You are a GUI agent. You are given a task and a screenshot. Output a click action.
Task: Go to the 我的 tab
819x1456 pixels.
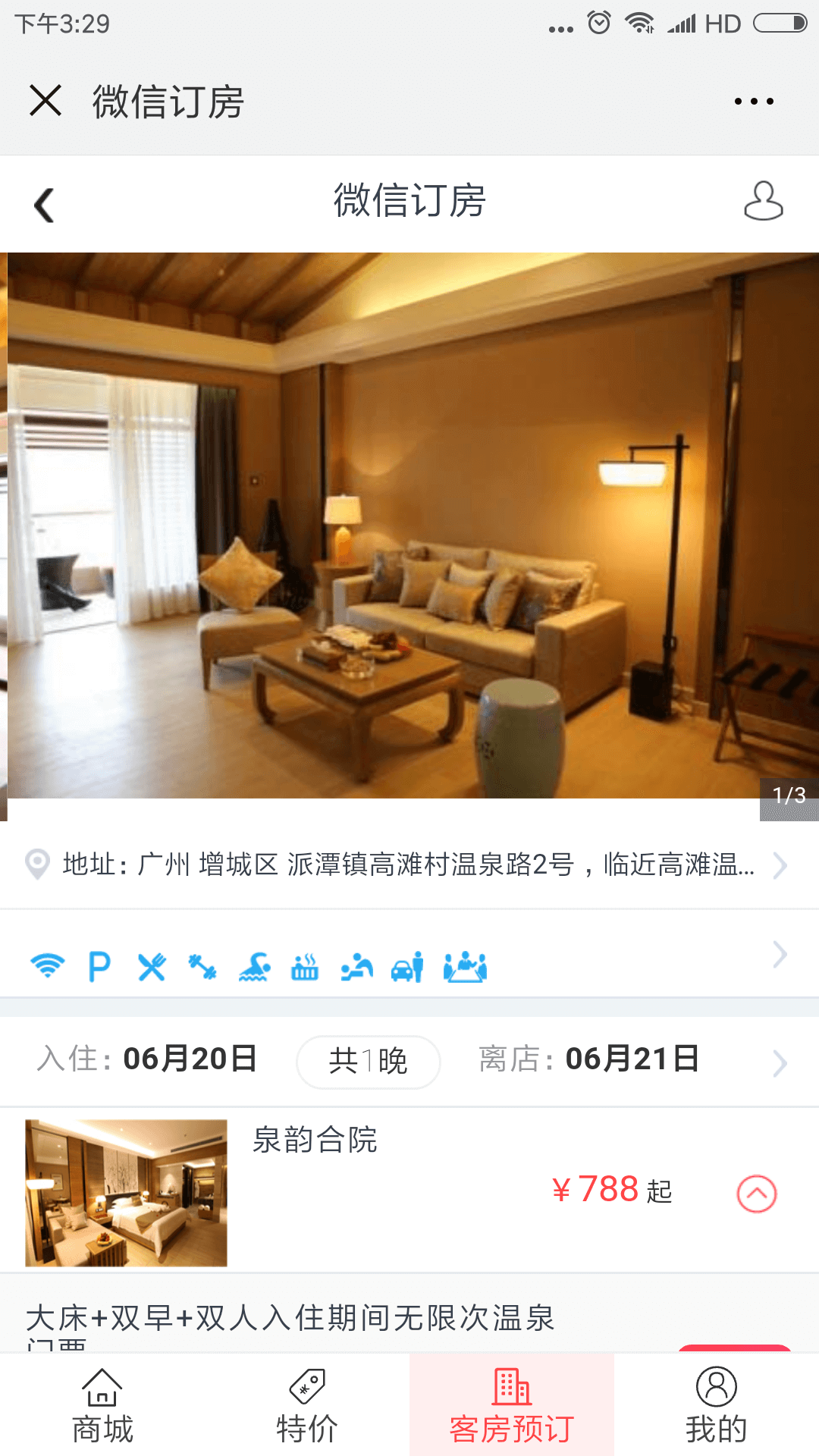point(716,1406)
